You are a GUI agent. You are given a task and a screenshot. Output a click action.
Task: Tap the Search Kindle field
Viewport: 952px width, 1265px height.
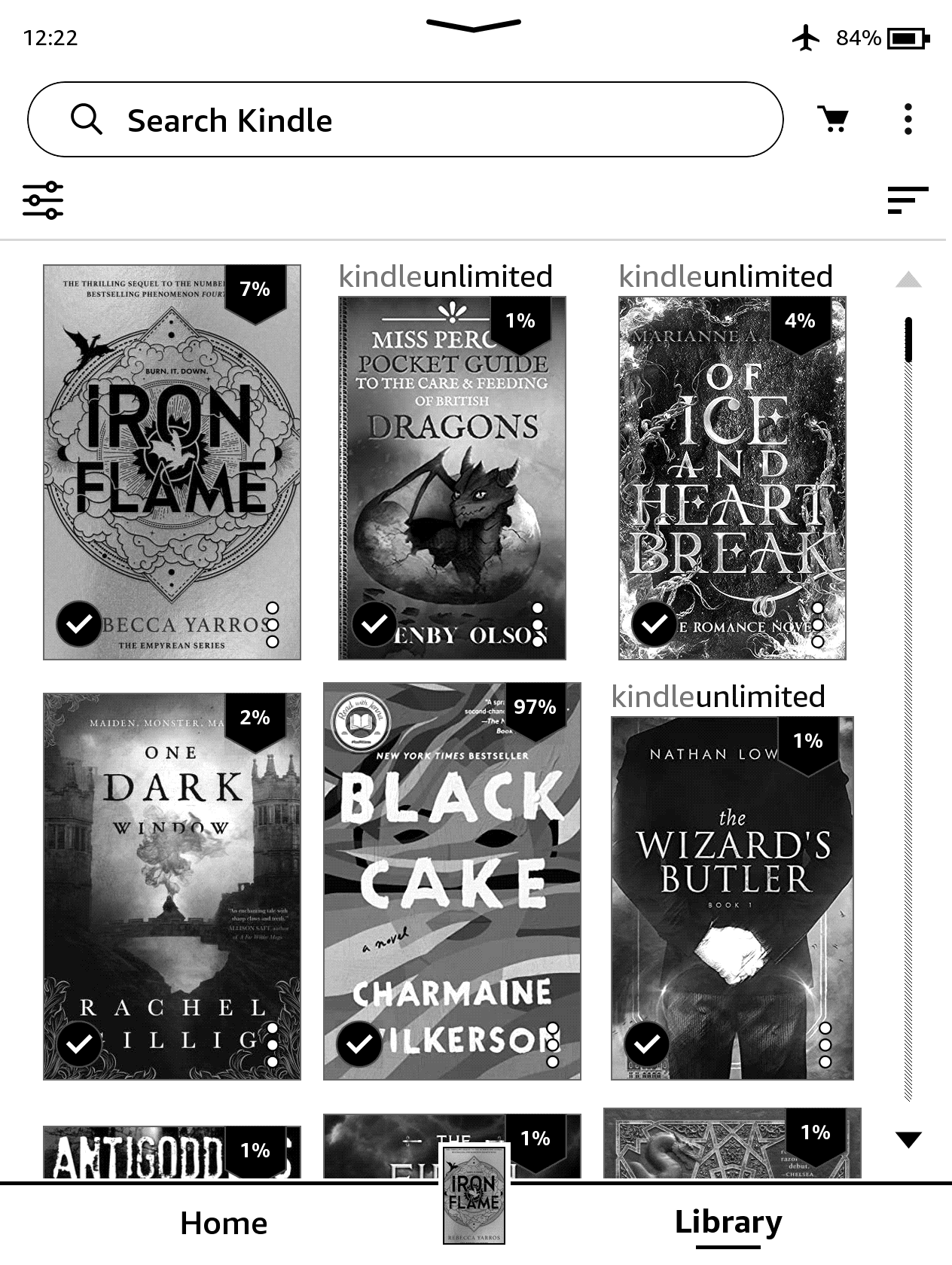(x=405, y=120)
